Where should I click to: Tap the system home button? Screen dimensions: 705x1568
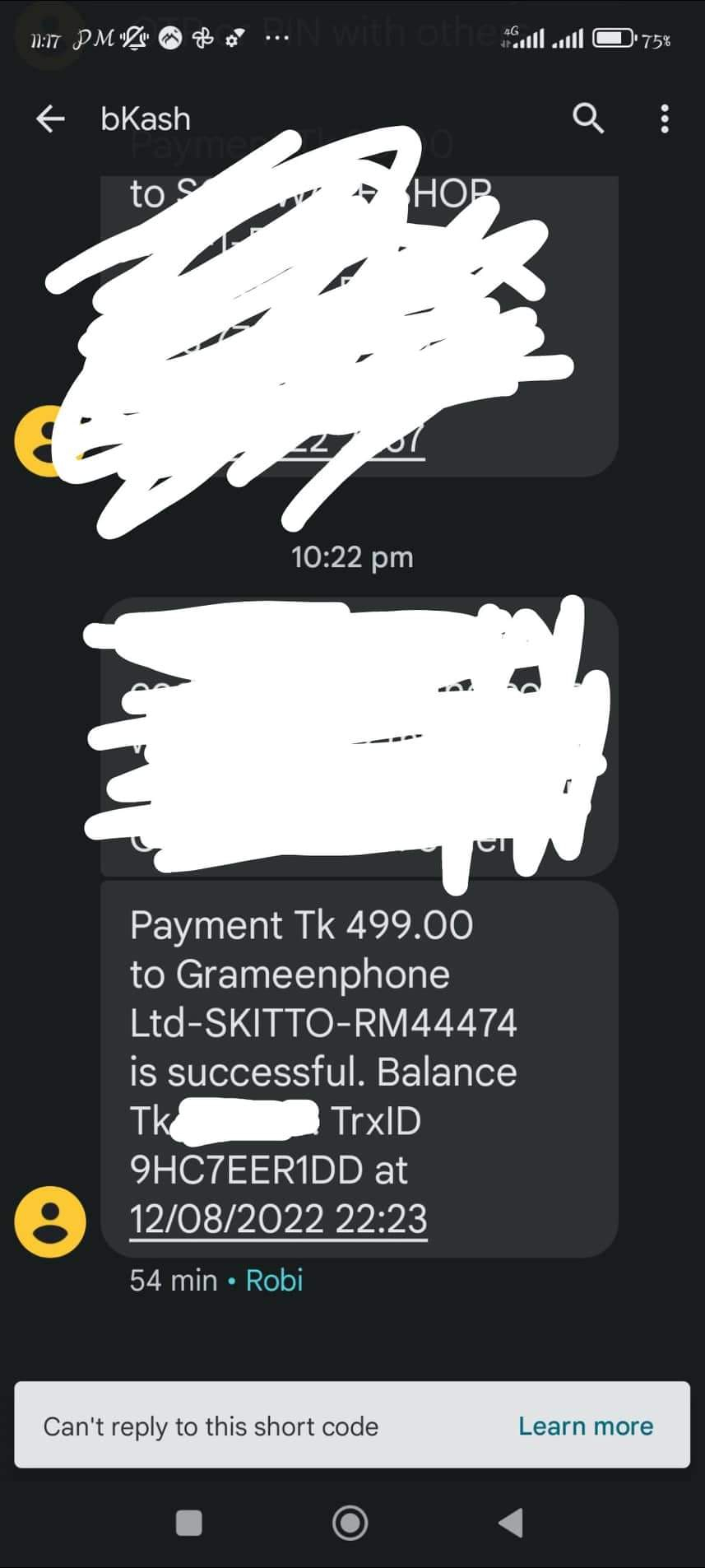[x=350, y=1523]
